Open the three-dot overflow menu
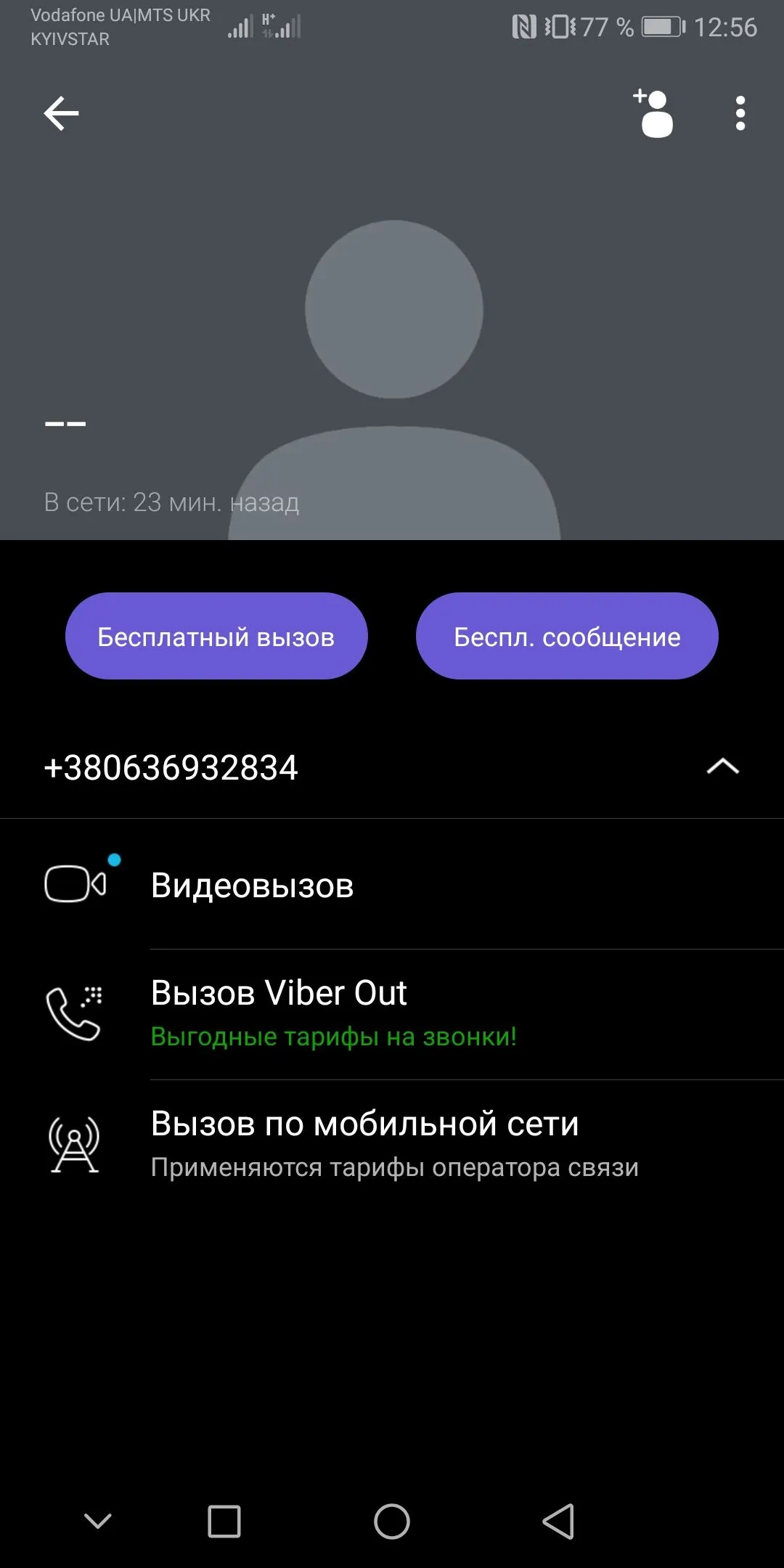Screen dimensions: 784x1568 point(740,114)
